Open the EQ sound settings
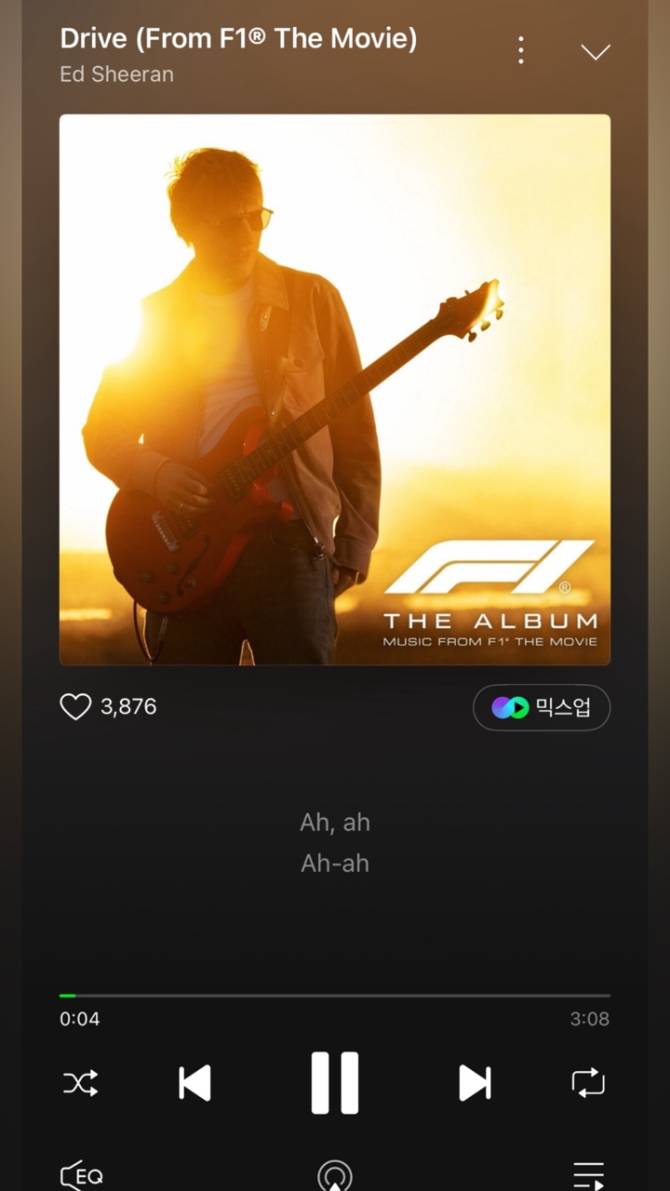 [x=81, y=1176]
